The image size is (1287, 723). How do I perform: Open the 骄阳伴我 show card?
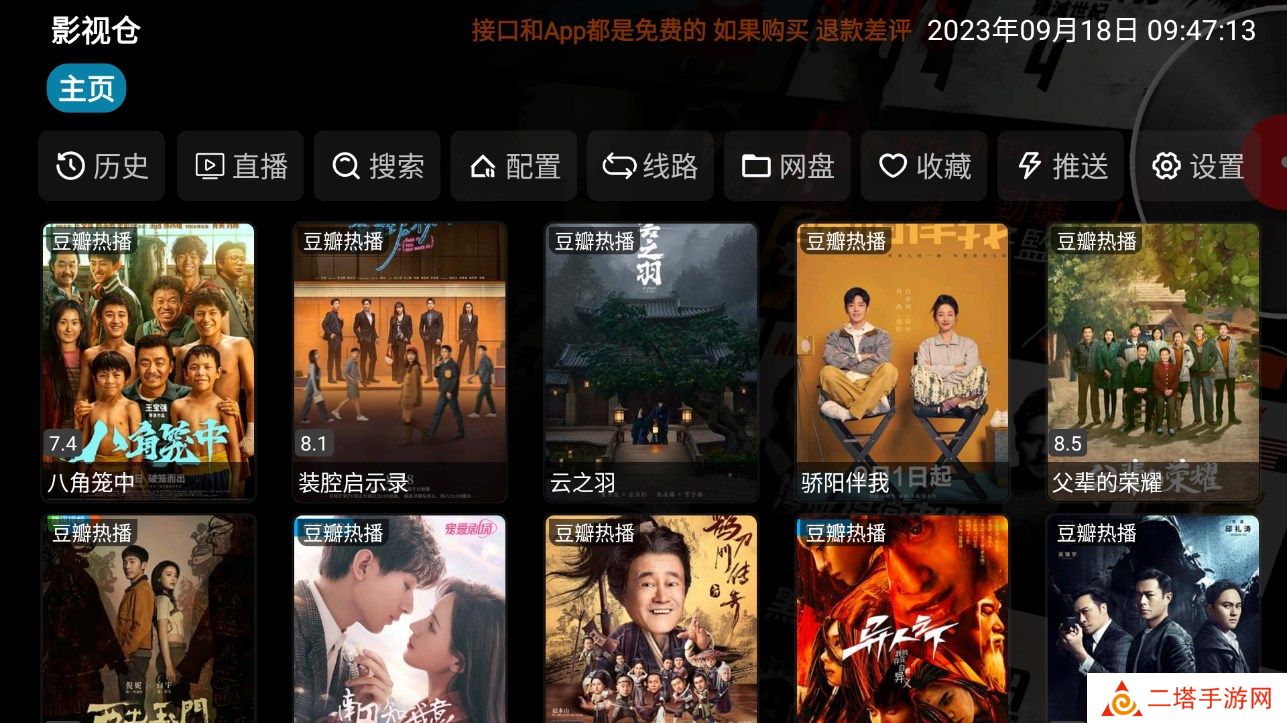pos(902,360)
